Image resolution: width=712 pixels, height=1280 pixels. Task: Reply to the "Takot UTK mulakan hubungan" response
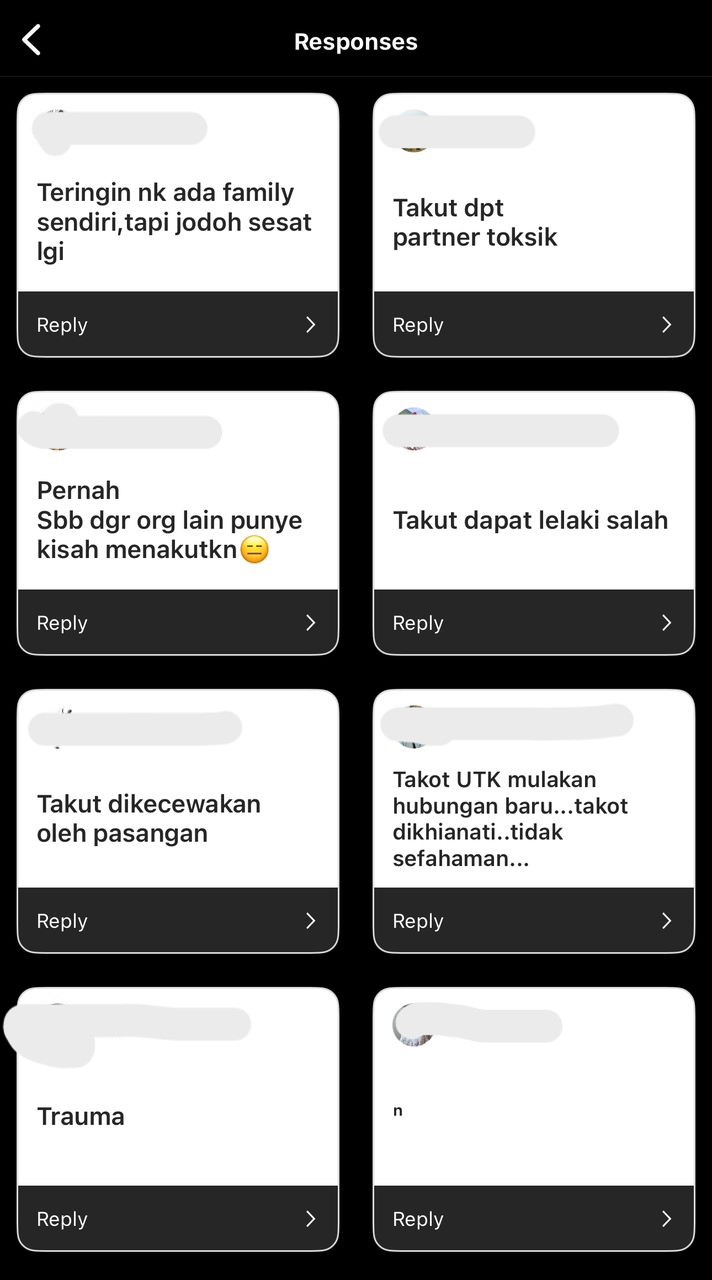pyautogui.click(x=534, y=920)
